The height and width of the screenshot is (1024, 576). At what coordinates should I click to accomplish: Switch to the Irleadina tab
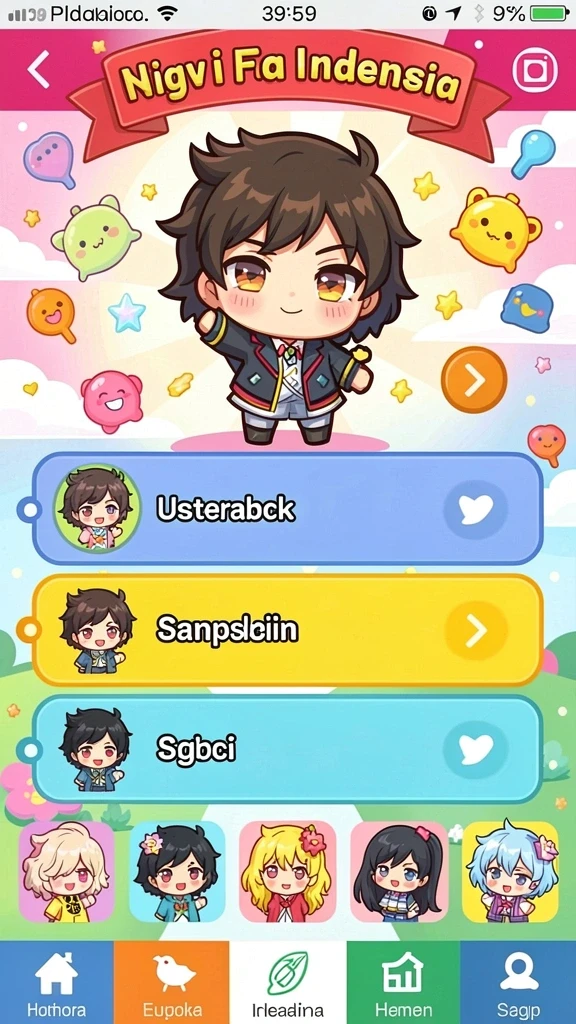coord(288,982)
